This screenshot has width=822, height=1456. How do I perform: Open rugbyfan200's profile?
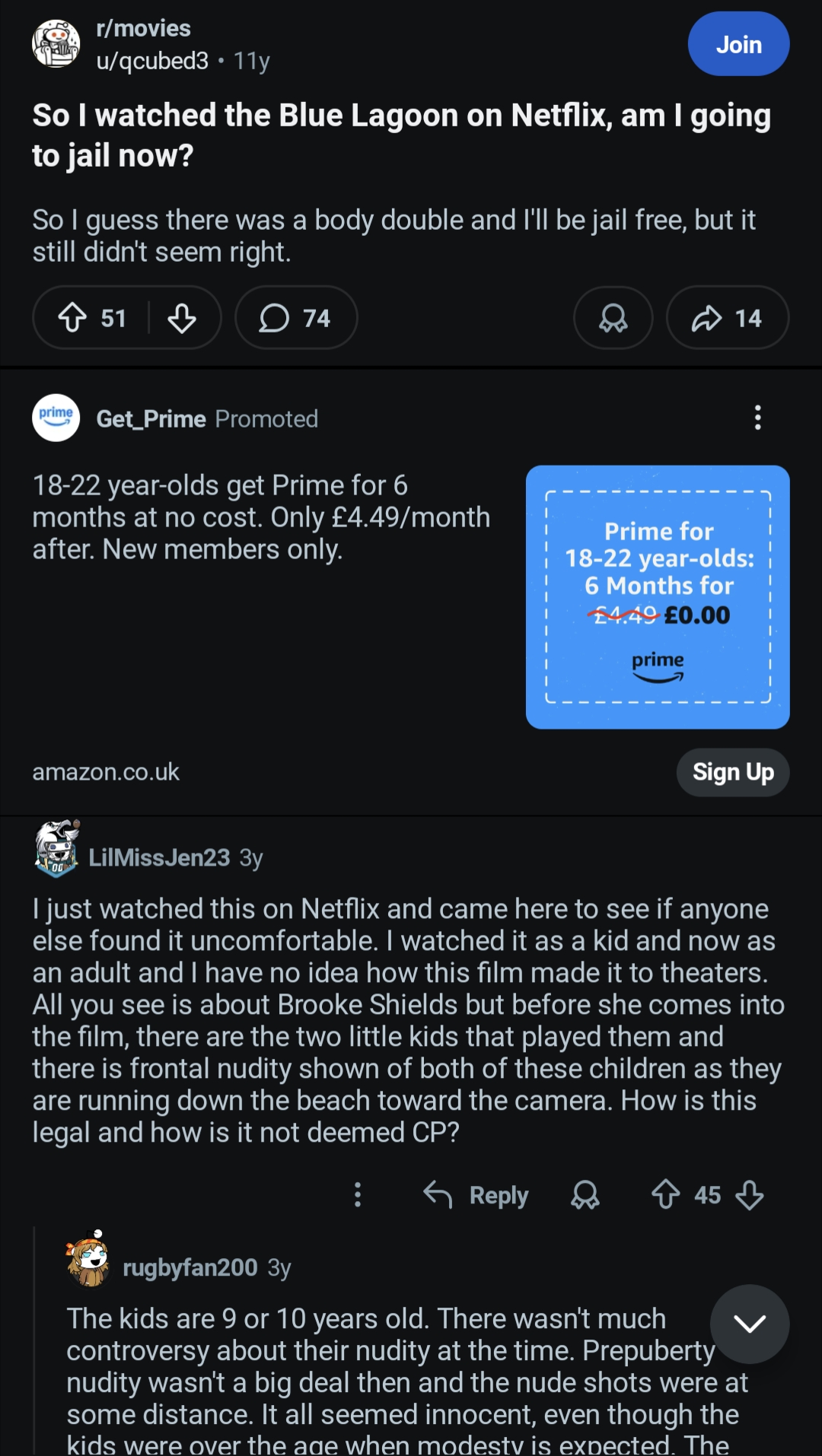coord(190,1267)
